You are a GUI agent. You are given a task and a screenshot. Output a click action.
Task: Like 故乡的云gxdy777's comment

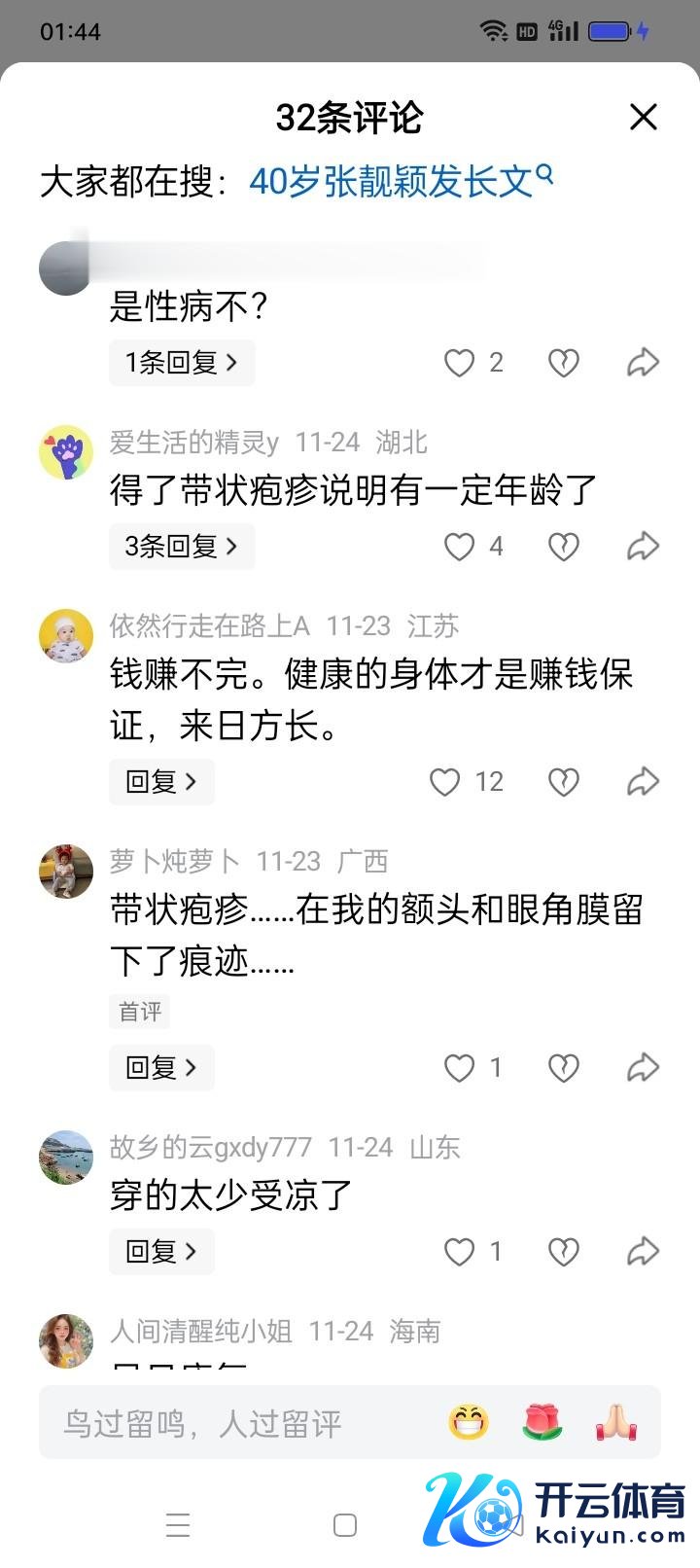[459, 1251]
